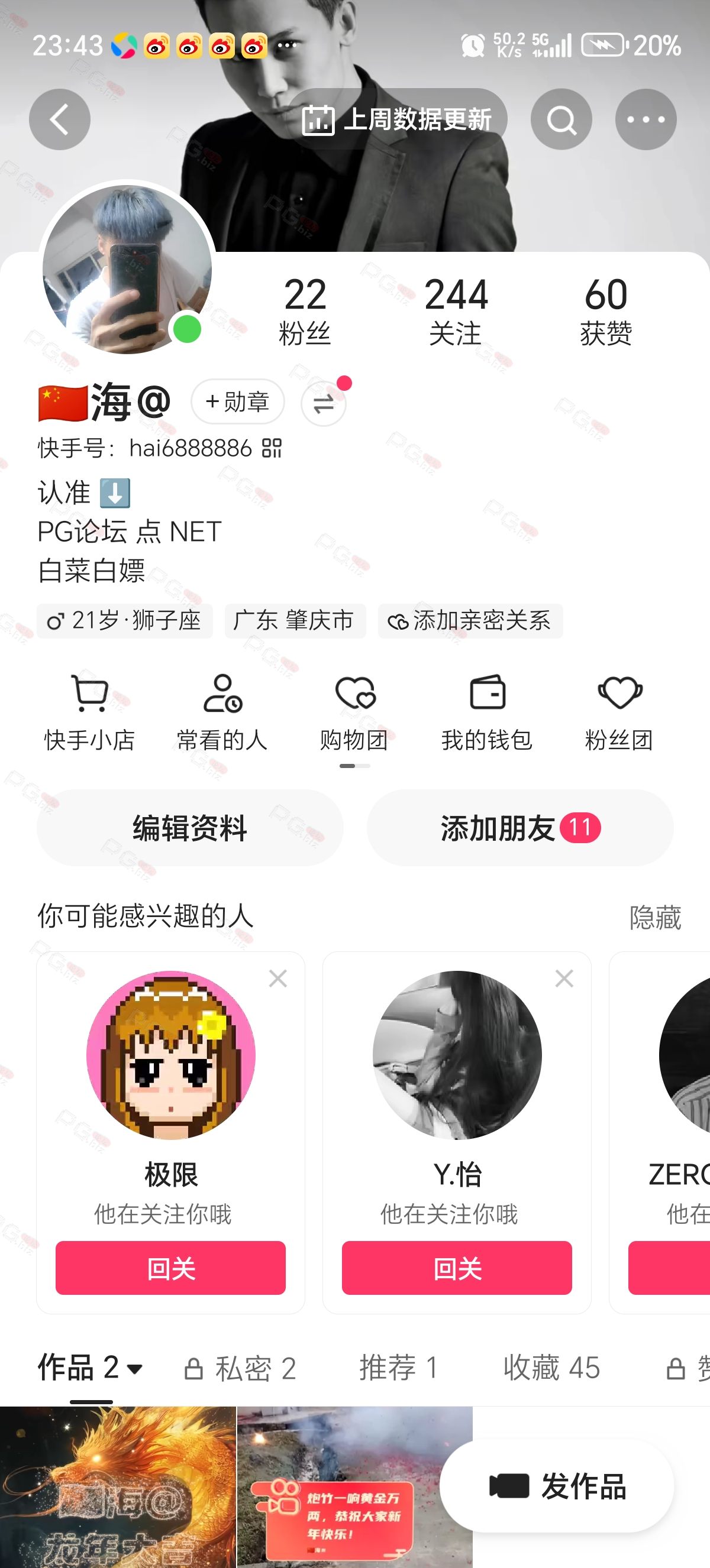Open the QR code next to 快手号
Screen dimensions: 710x1568
point(272,448)
